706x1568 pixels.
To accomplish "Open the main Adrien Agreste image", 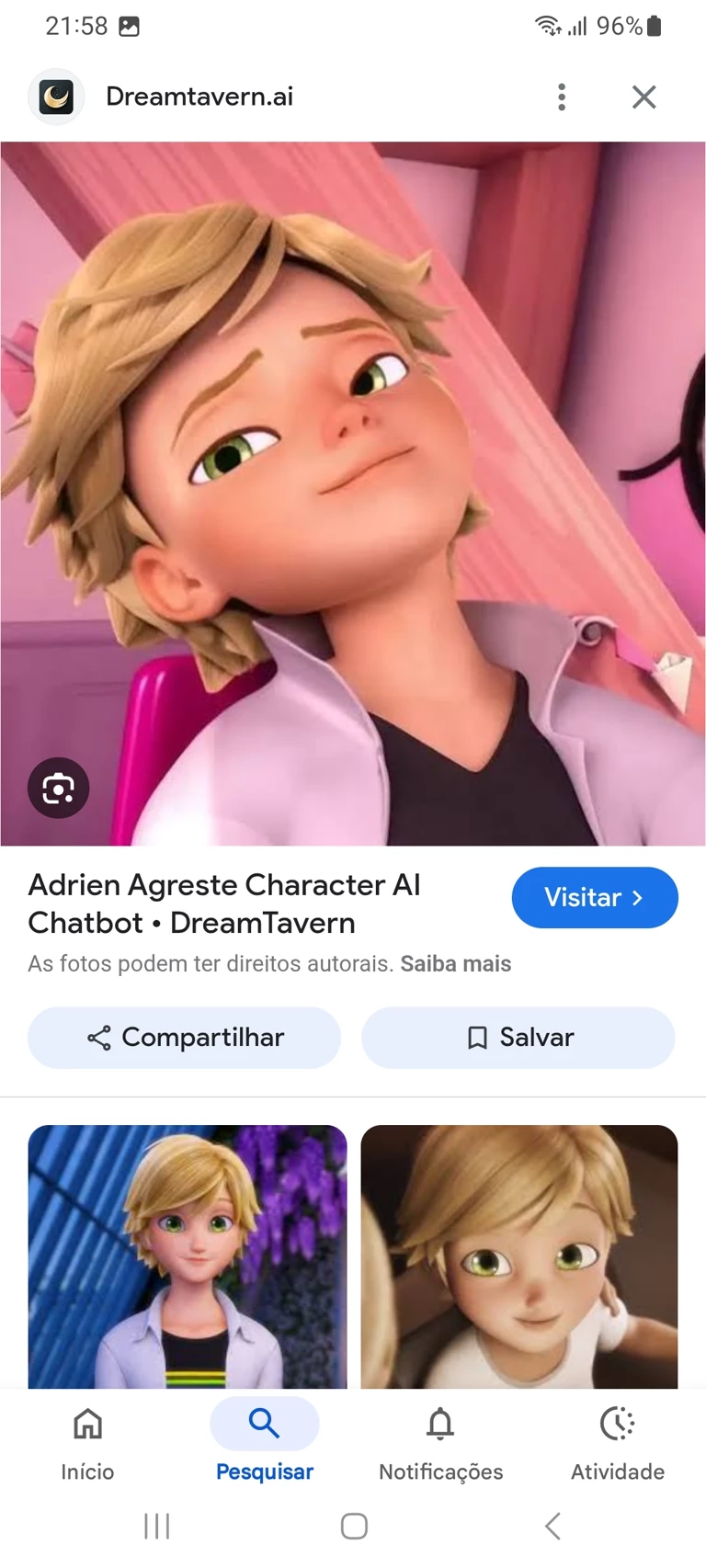I will pos(353,460).
